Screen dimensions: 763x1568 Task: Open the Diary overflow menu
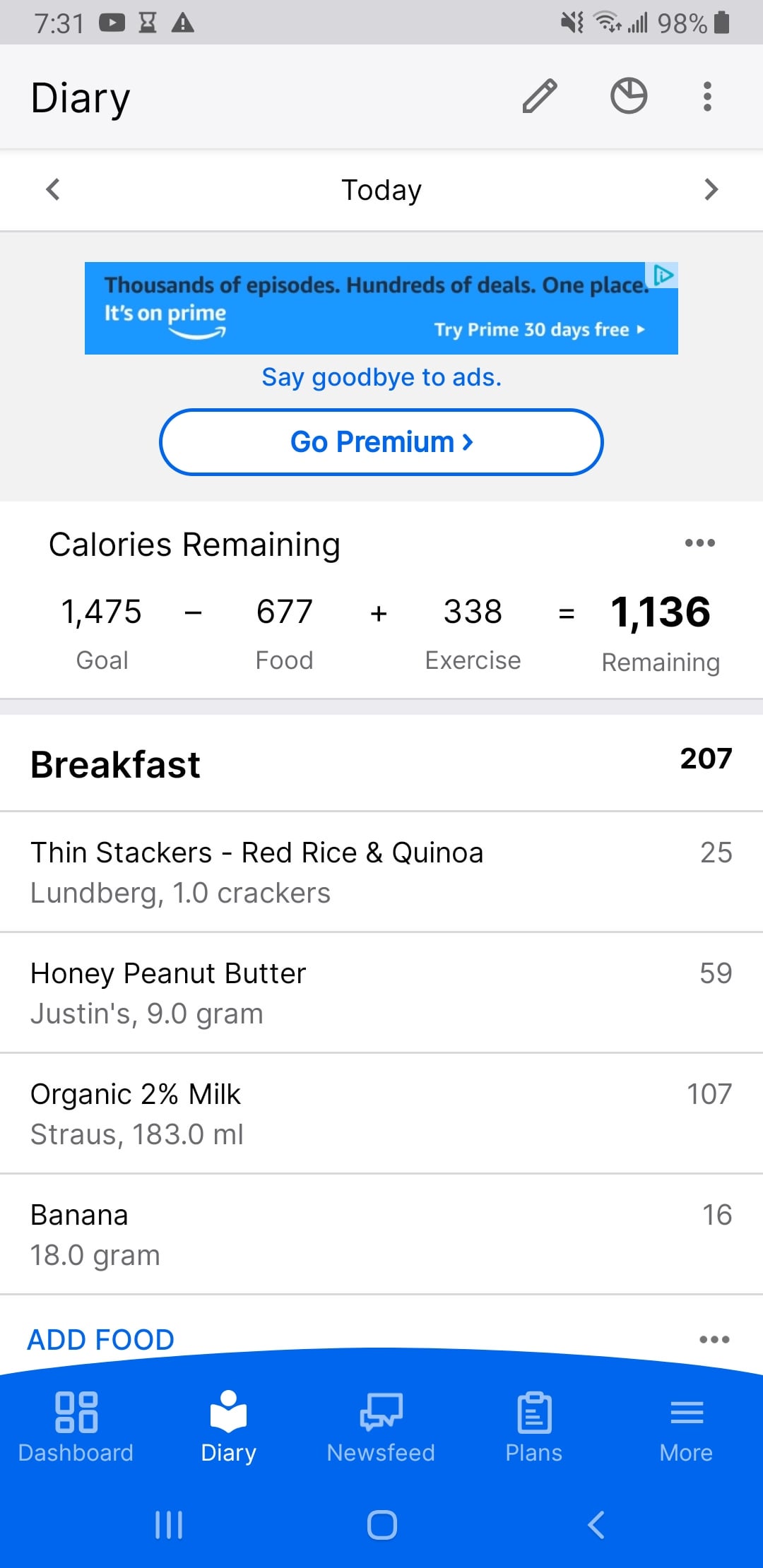pyautogui.click(x=707, y=97)
